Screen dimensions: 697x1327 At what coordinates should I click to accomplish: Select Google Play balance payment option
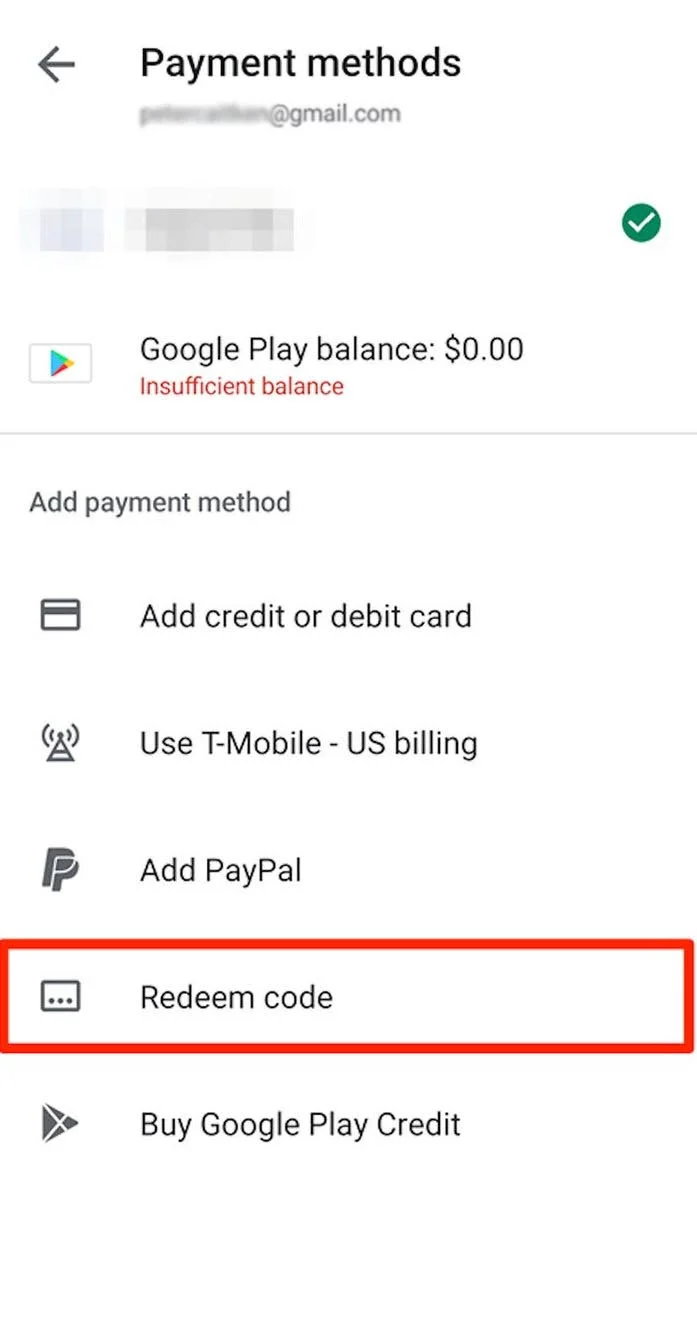(330, 363)
